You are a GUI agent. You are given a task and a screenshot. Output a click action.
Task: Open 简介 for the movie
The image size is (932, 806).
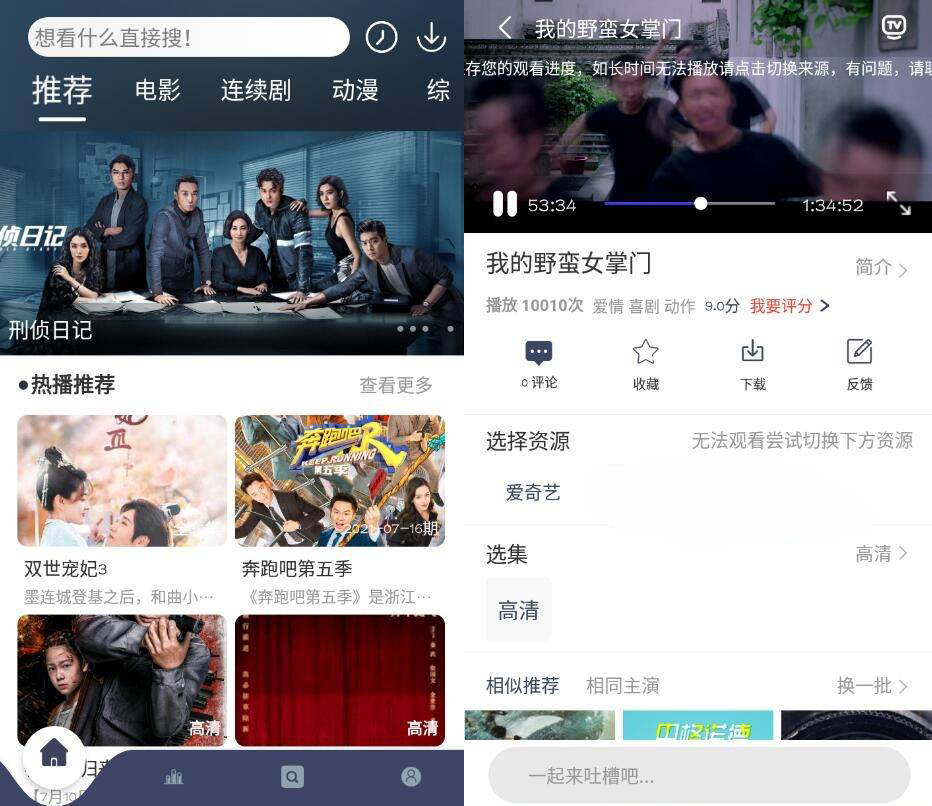(881, 268)
